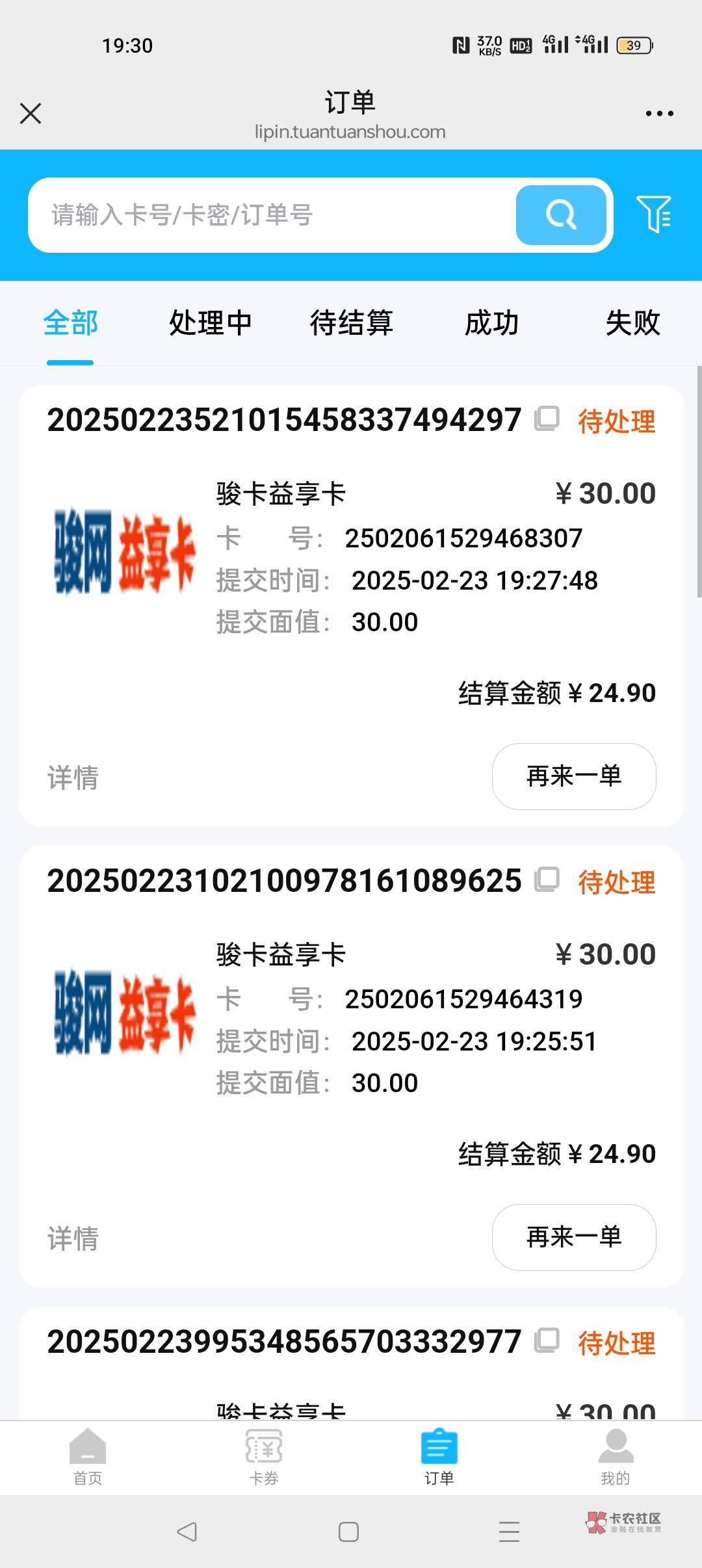Screen dimensions: 702x1568
Task: Switch to the 处理中 tab
Action: coord(211,323)
